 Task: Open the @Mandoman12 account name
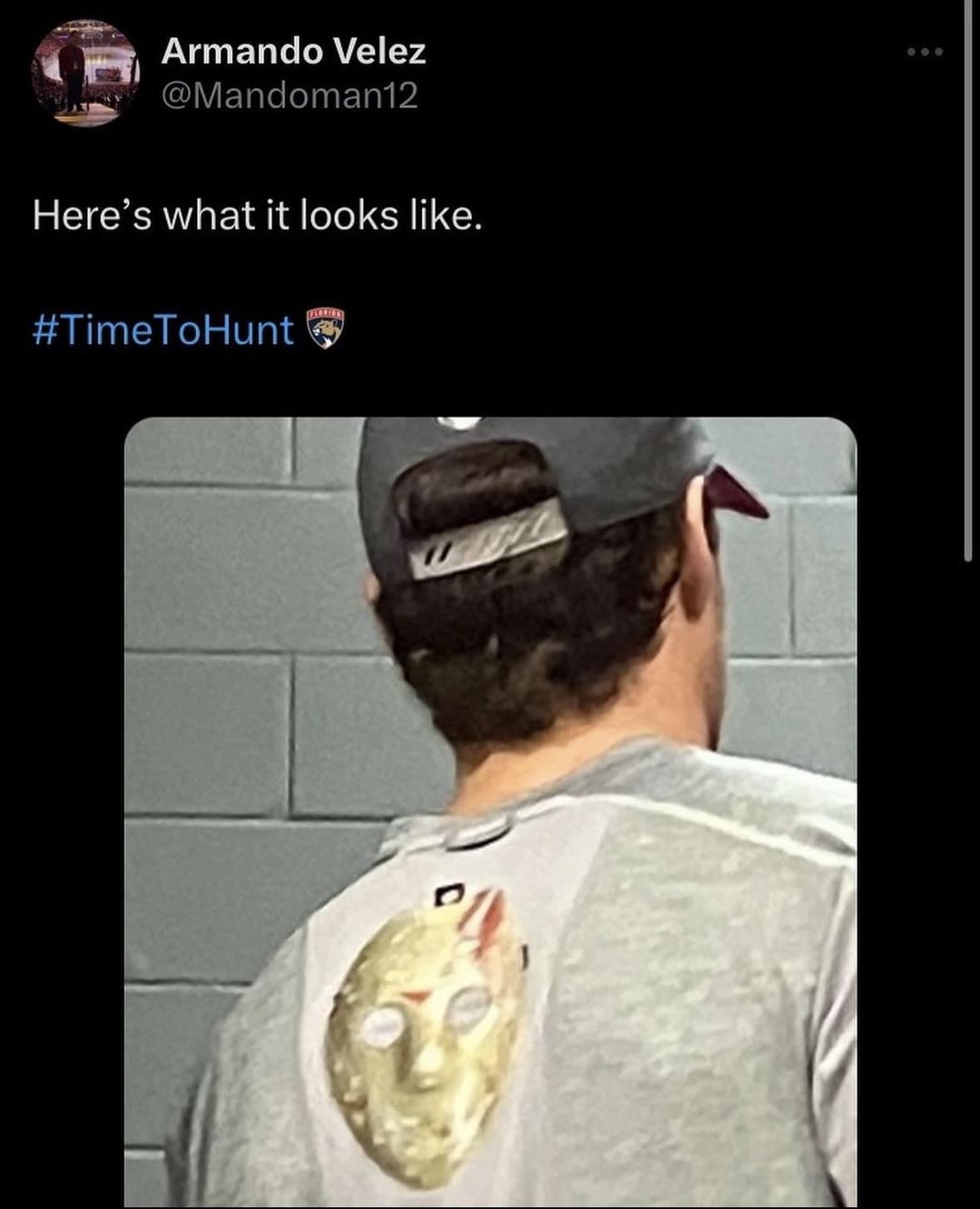pos(289,95)
